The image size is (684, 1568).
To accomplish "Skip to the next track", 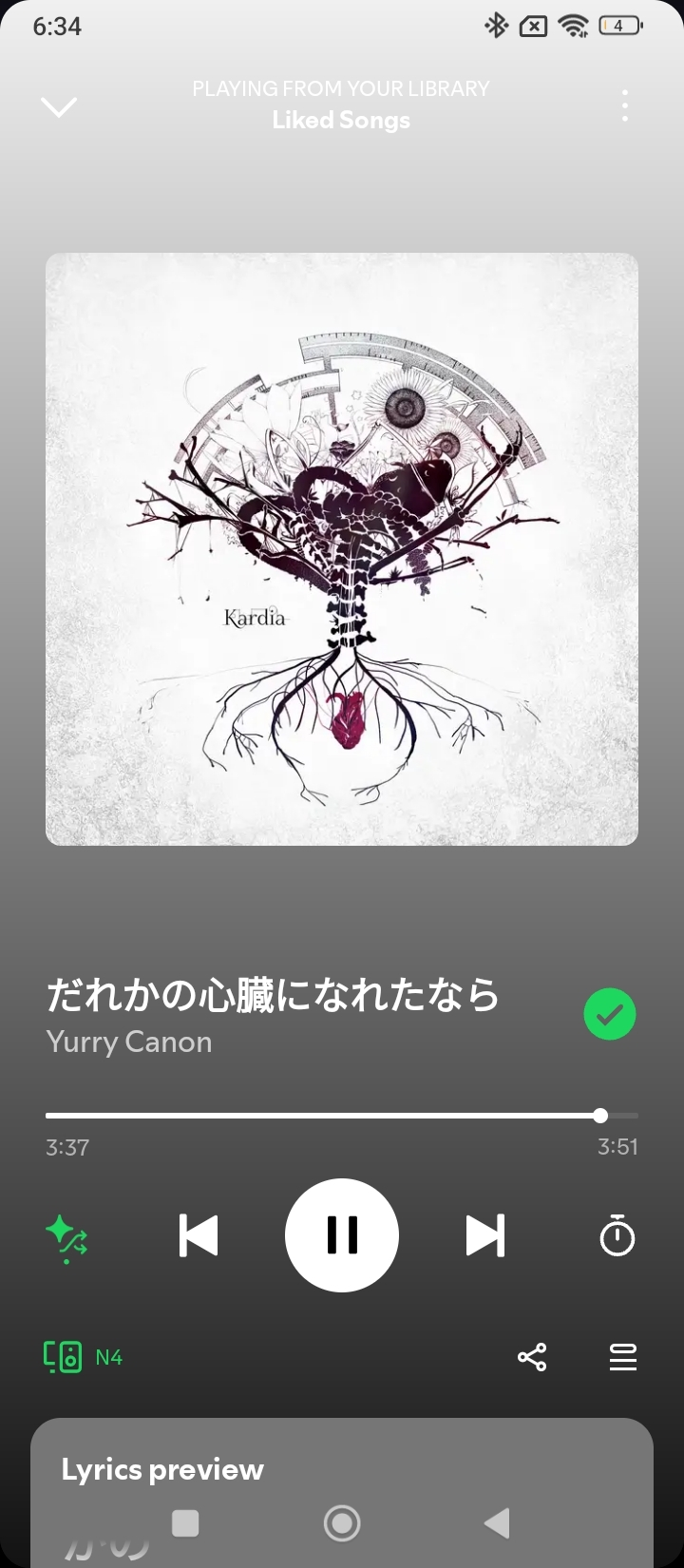I will pos(484,1235).
